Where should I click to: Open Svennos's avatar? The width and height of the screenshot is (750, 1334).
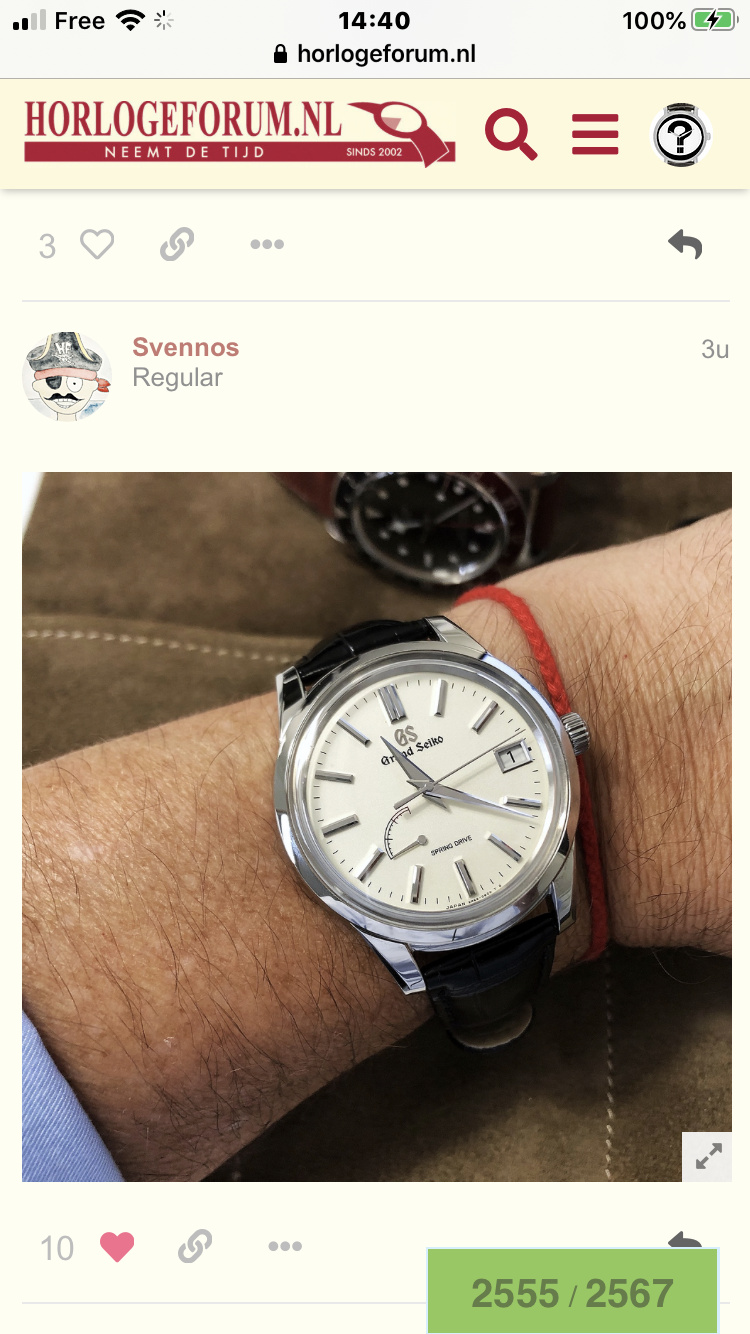point(67,377)
